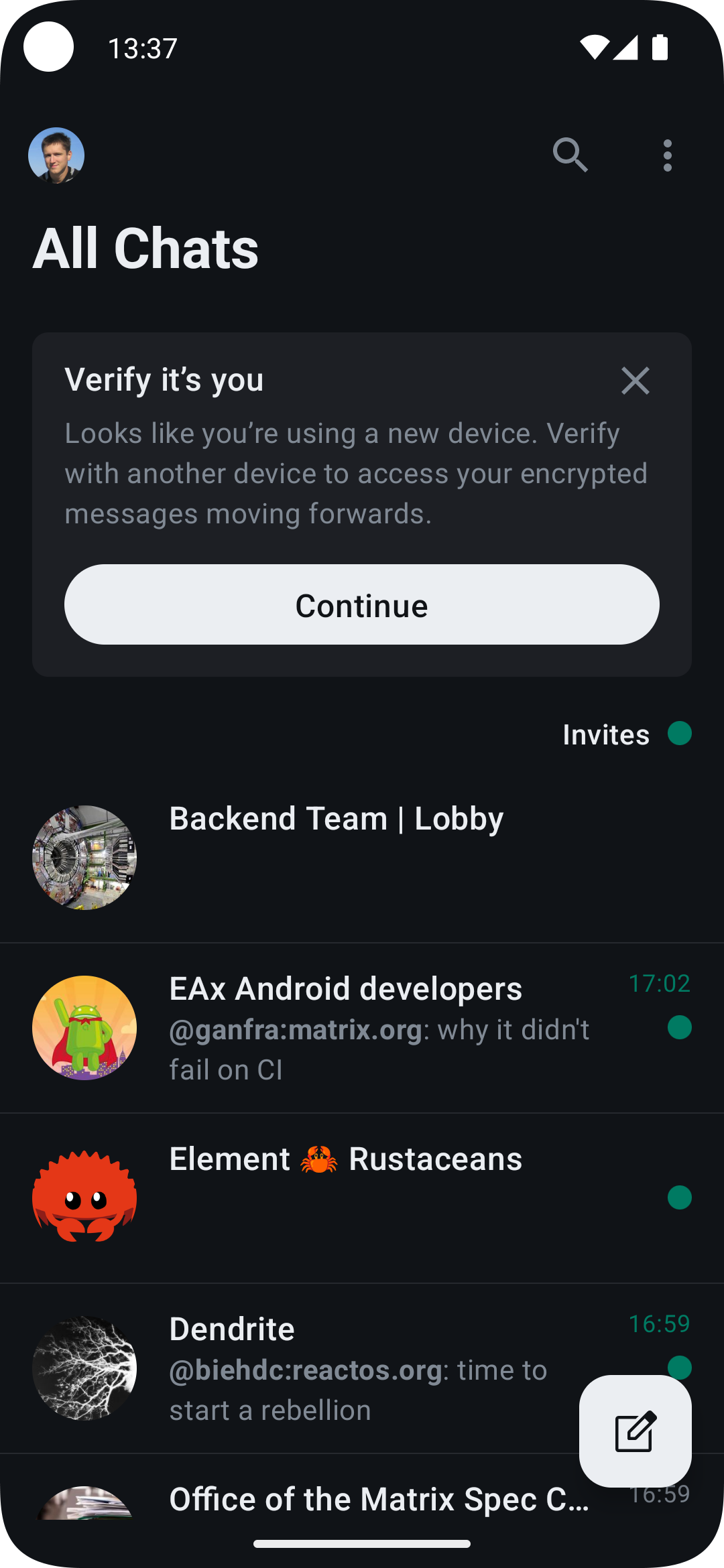Start a new chat

[635, 1431]
